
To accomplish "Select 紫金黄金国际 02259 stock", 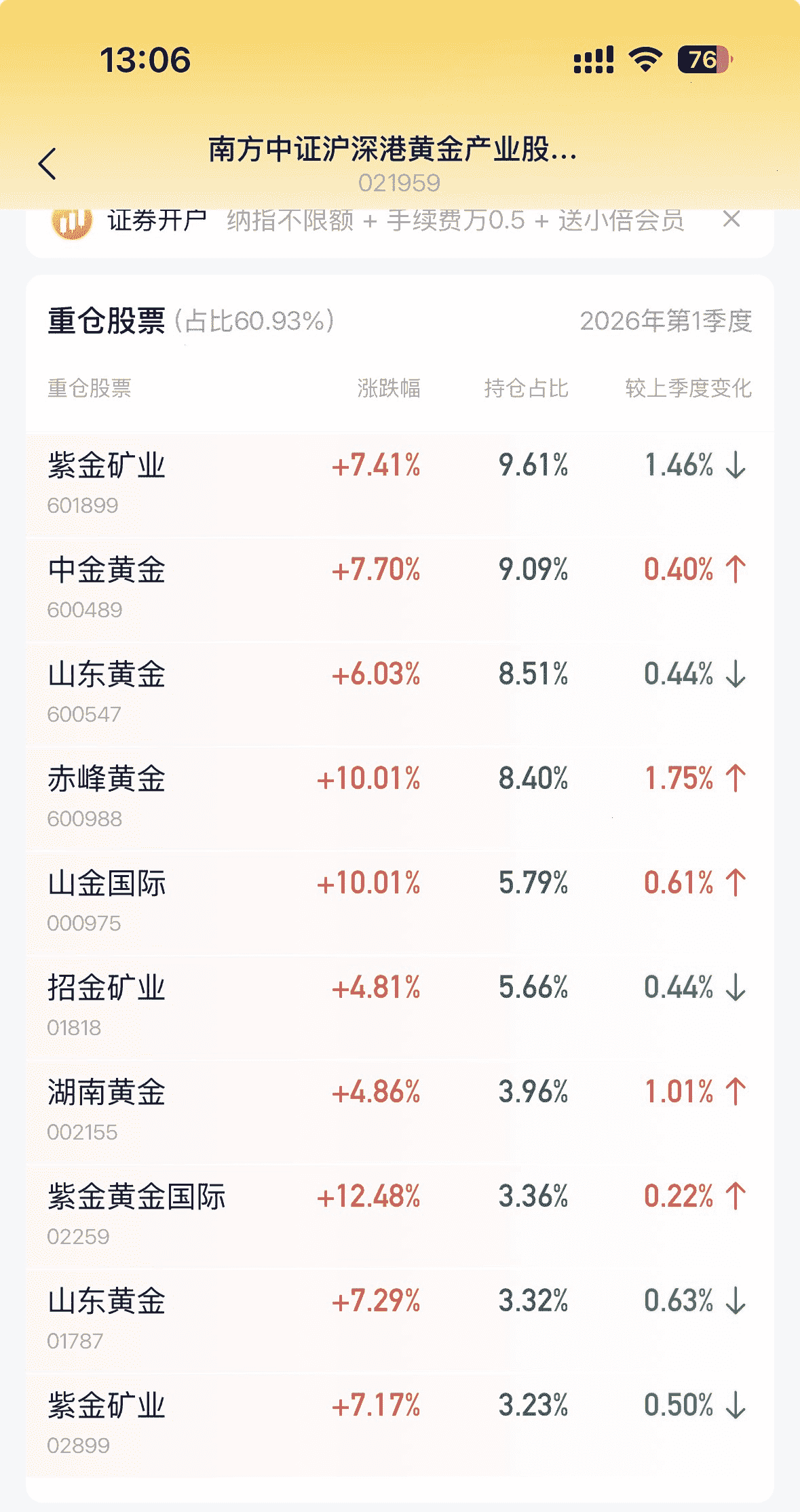I will tap(400, 1216).
